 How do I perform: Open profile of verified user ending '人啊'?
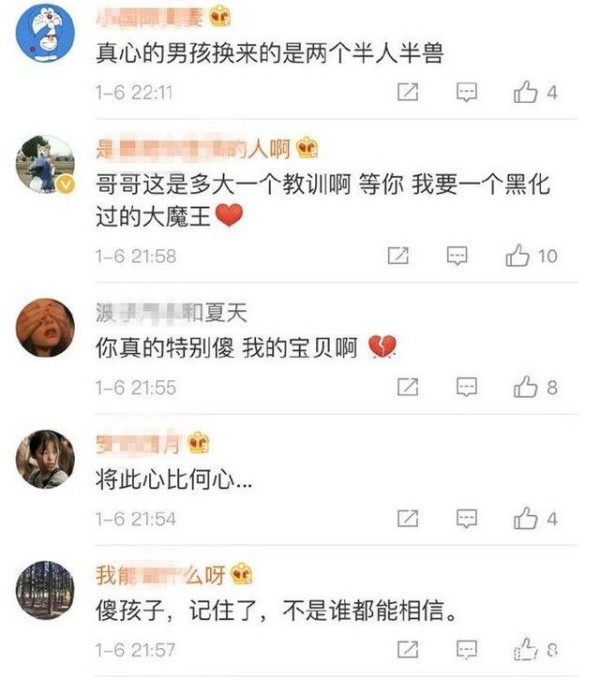(x=190, y=150)
